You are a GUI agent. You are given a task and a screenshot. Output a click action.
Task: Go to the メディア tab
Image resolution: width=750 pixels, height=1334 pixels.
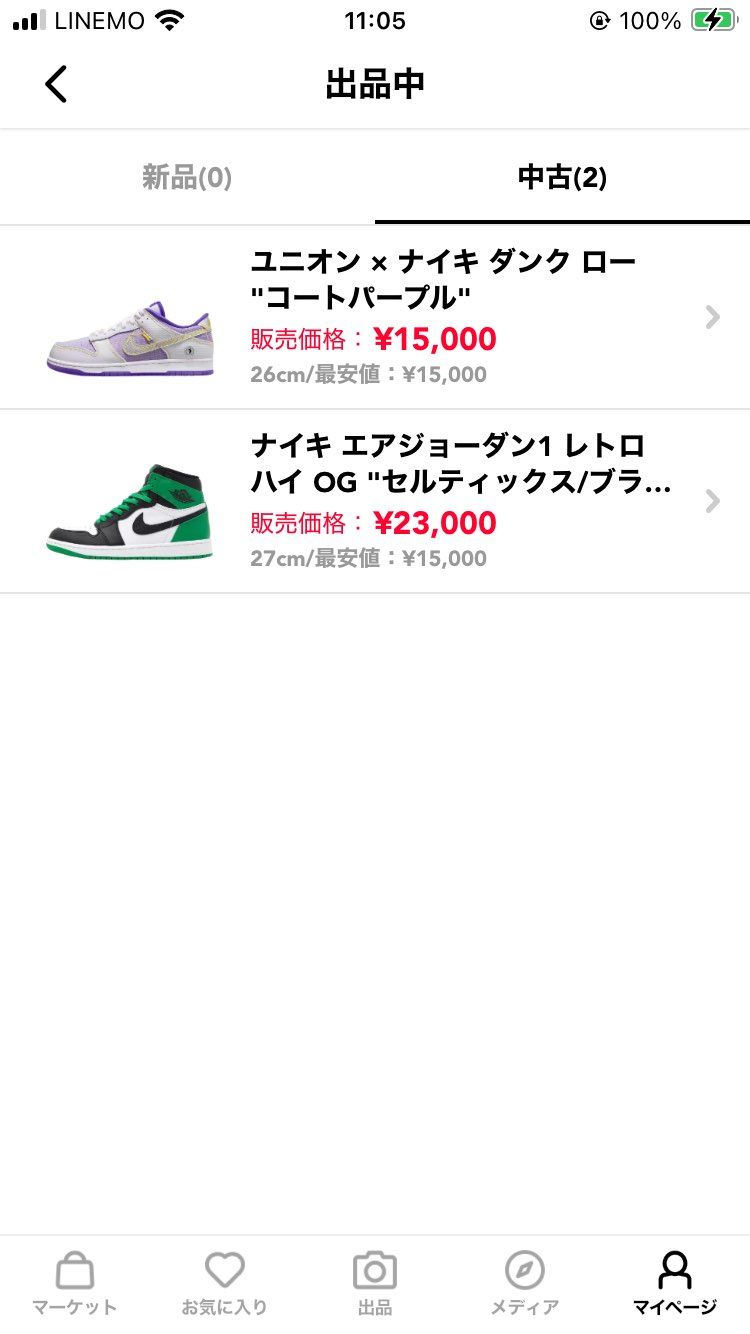[525, 1283]
